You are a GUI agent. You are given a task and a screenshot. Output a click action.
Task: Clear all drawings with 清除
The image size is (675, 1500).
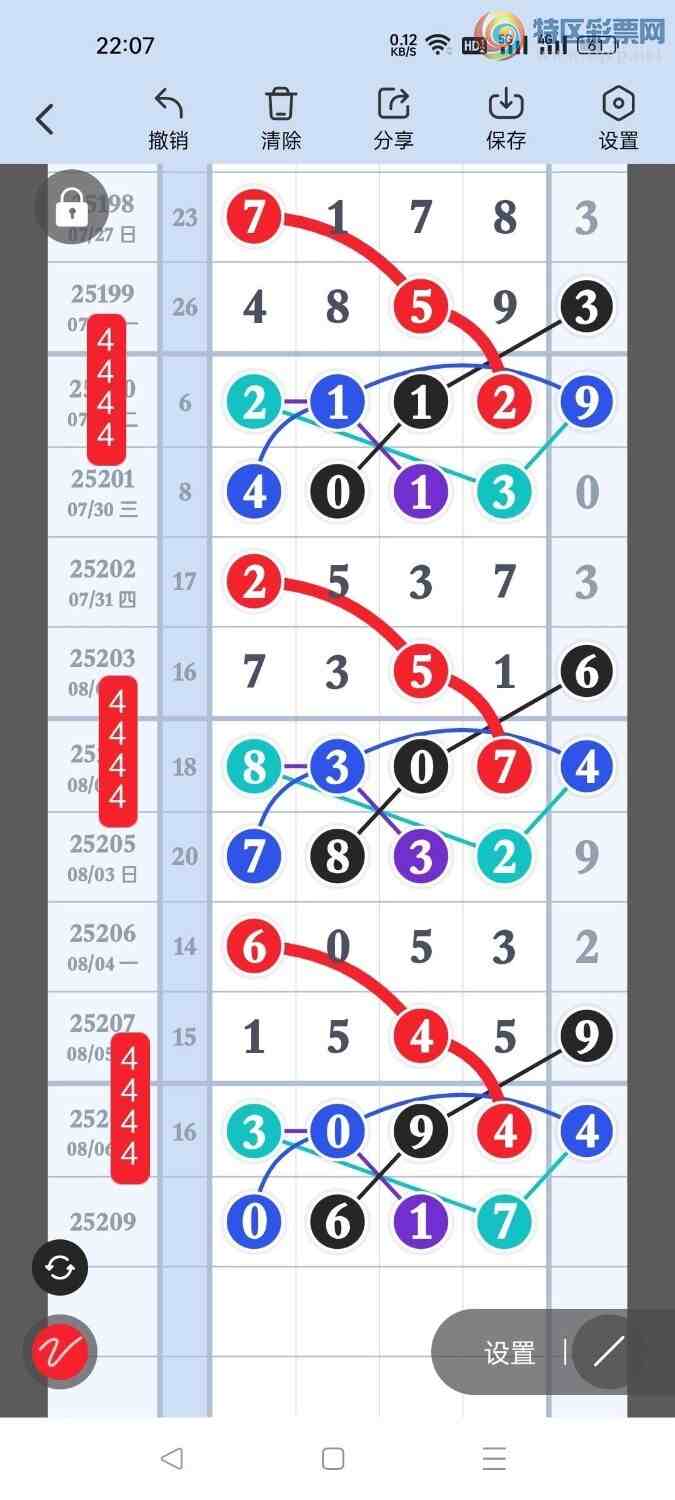click(x=281, y=118)
